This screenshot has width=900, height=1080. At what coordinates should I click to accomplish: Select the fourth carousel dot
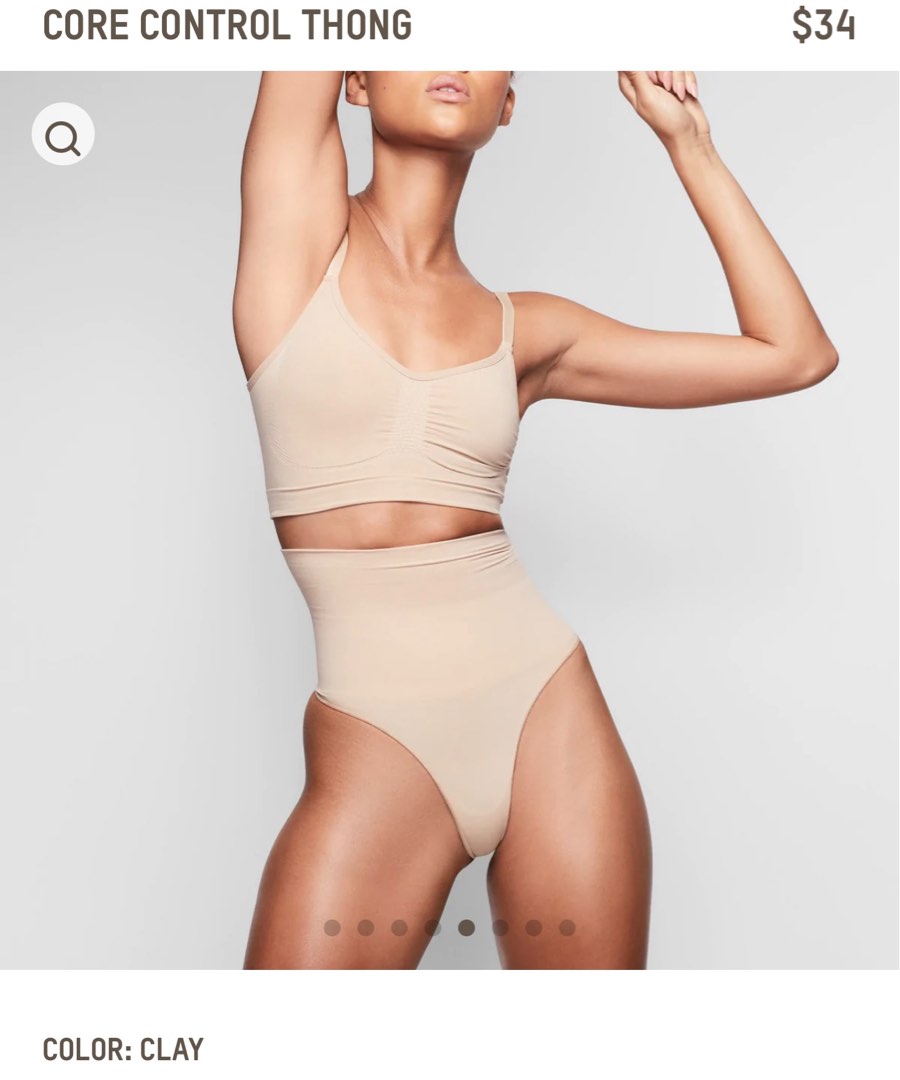[433, 927]
